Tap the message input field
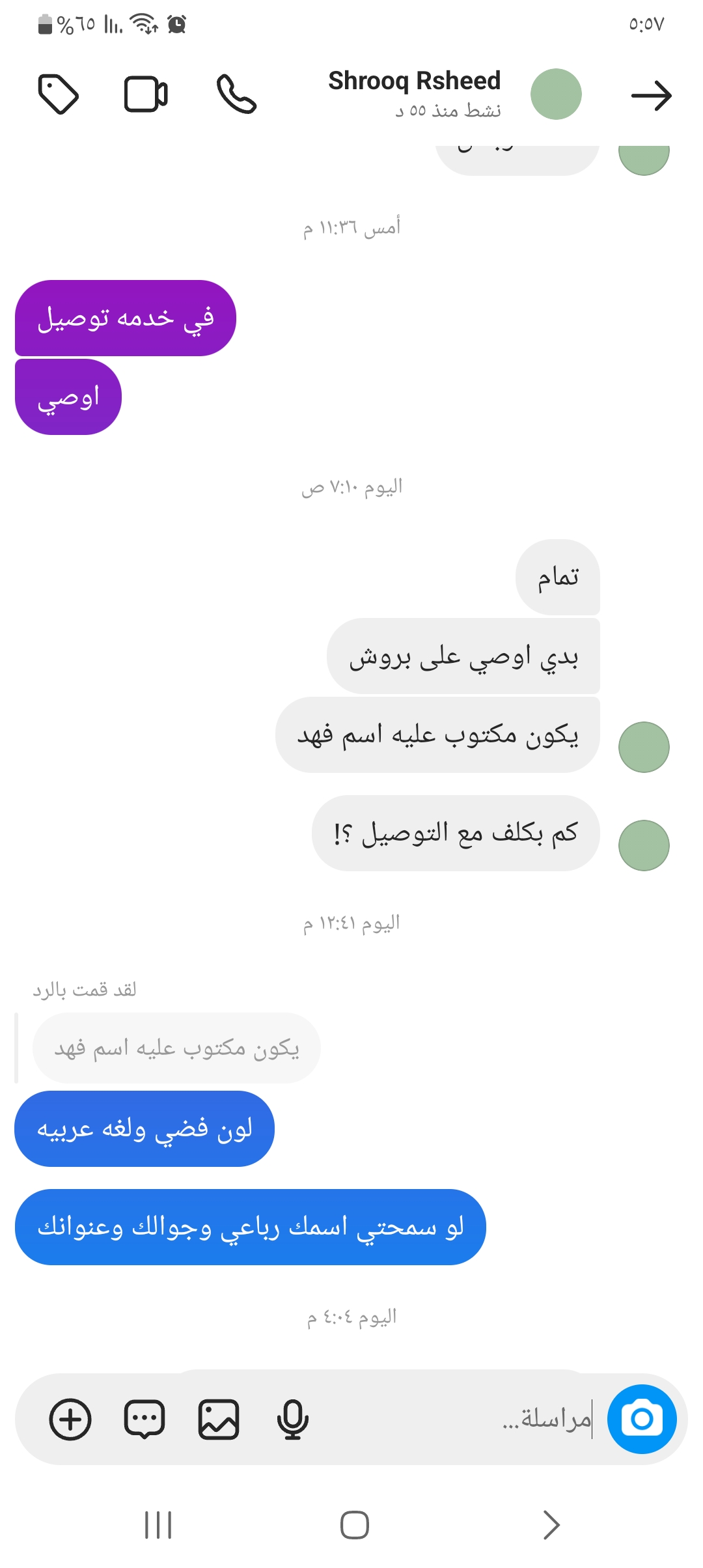 (x=456, y=1419)
